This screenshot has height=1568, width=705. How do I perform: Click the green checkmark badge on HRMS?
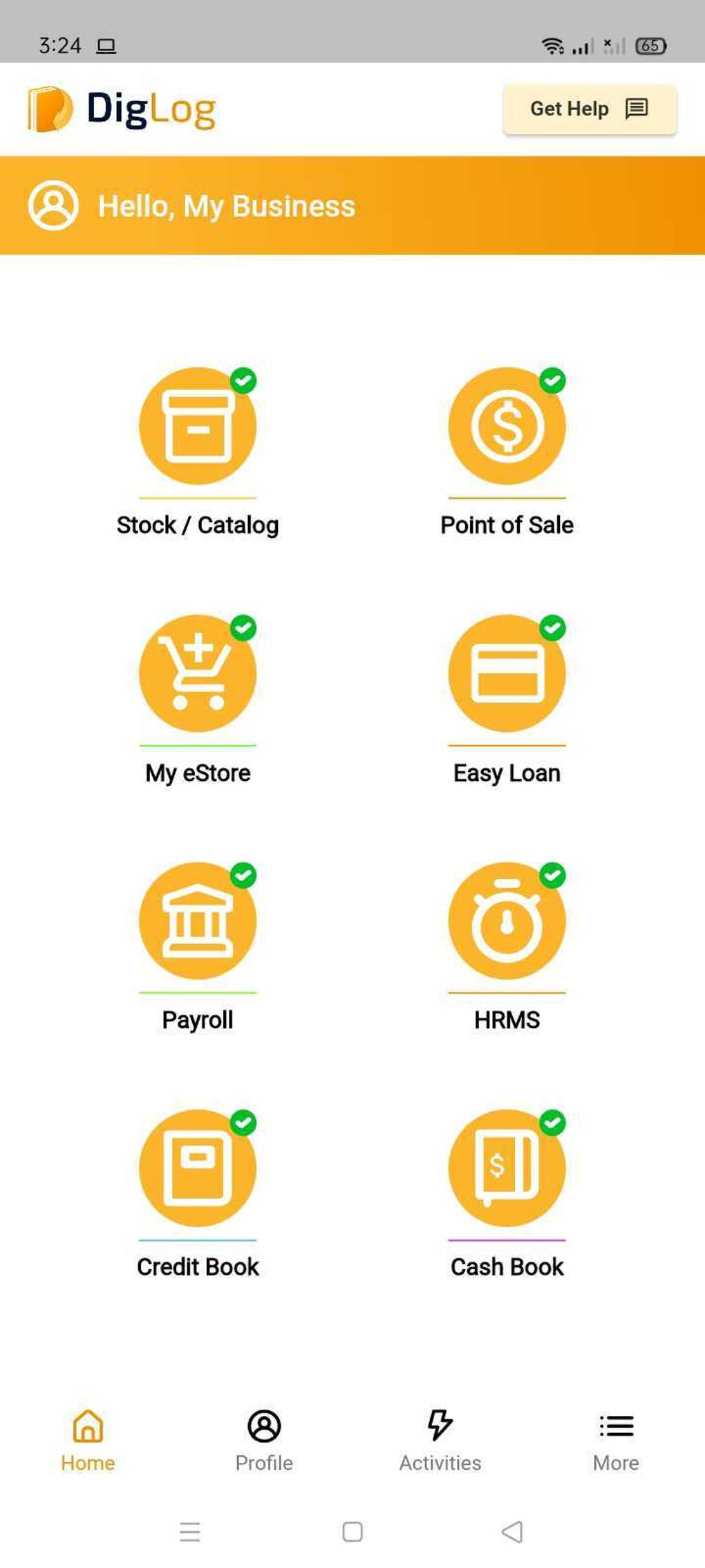[553, 874]
